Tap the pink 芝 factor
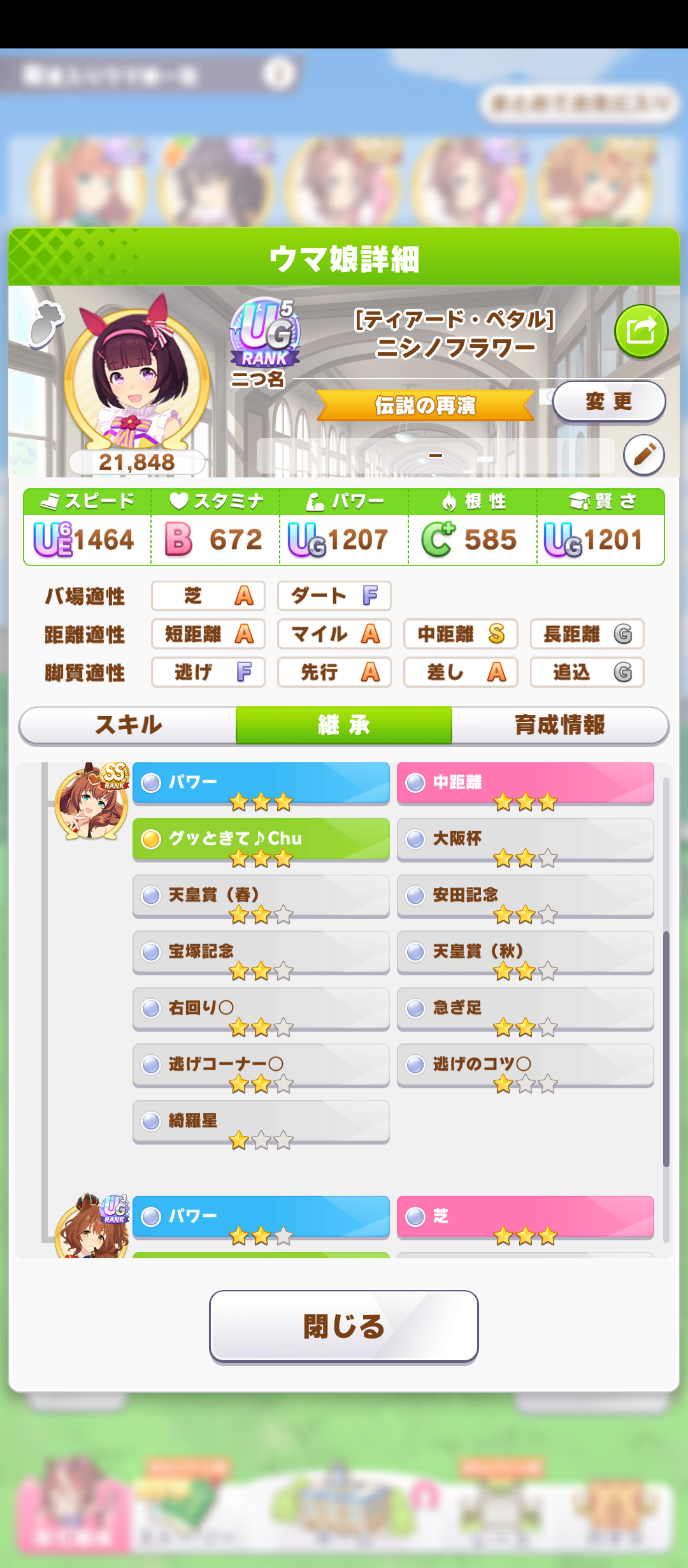This screenshot has height=1568, width=688. [x=525, y=1217]
